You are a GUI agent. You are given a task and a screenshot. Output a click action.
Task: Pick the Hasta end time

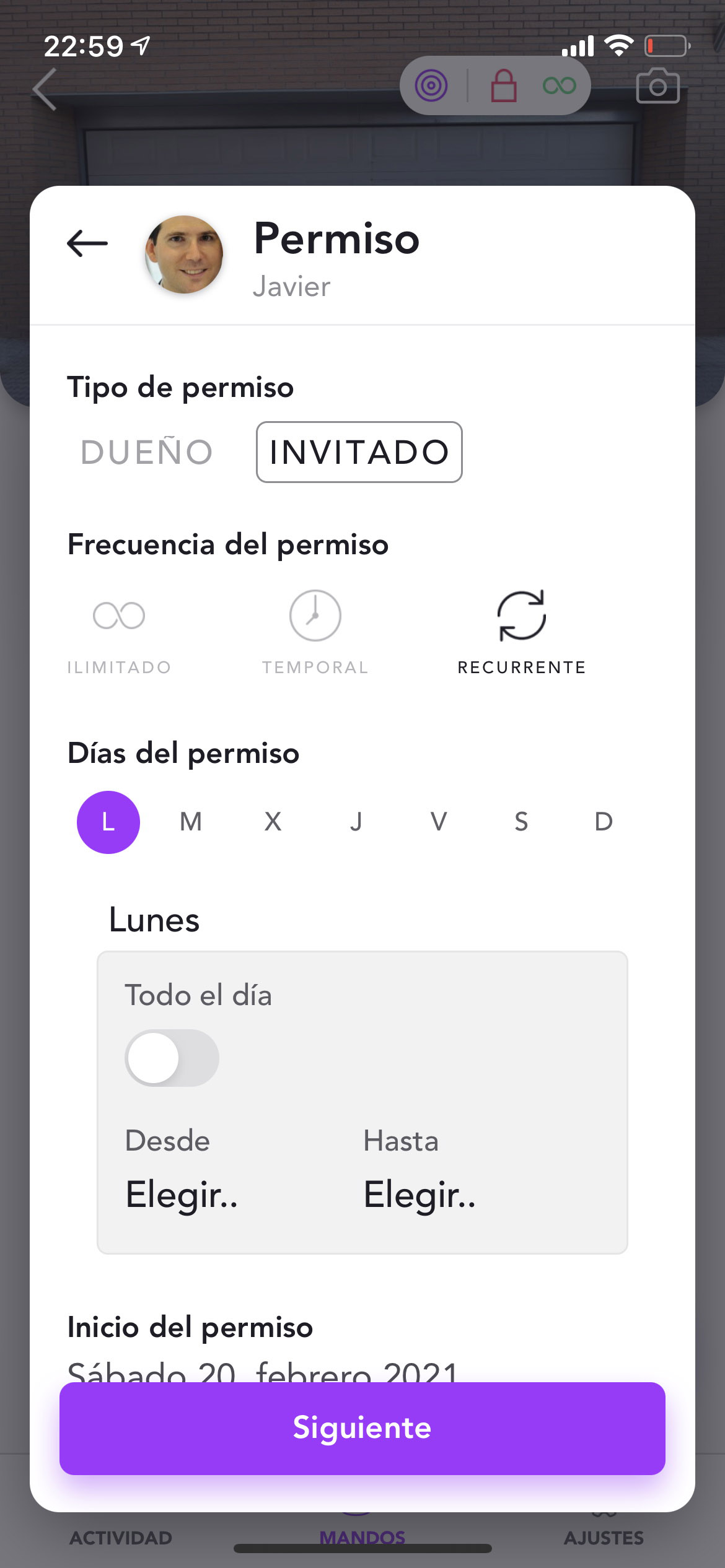pyautogui.click(x=420, y=1194)
